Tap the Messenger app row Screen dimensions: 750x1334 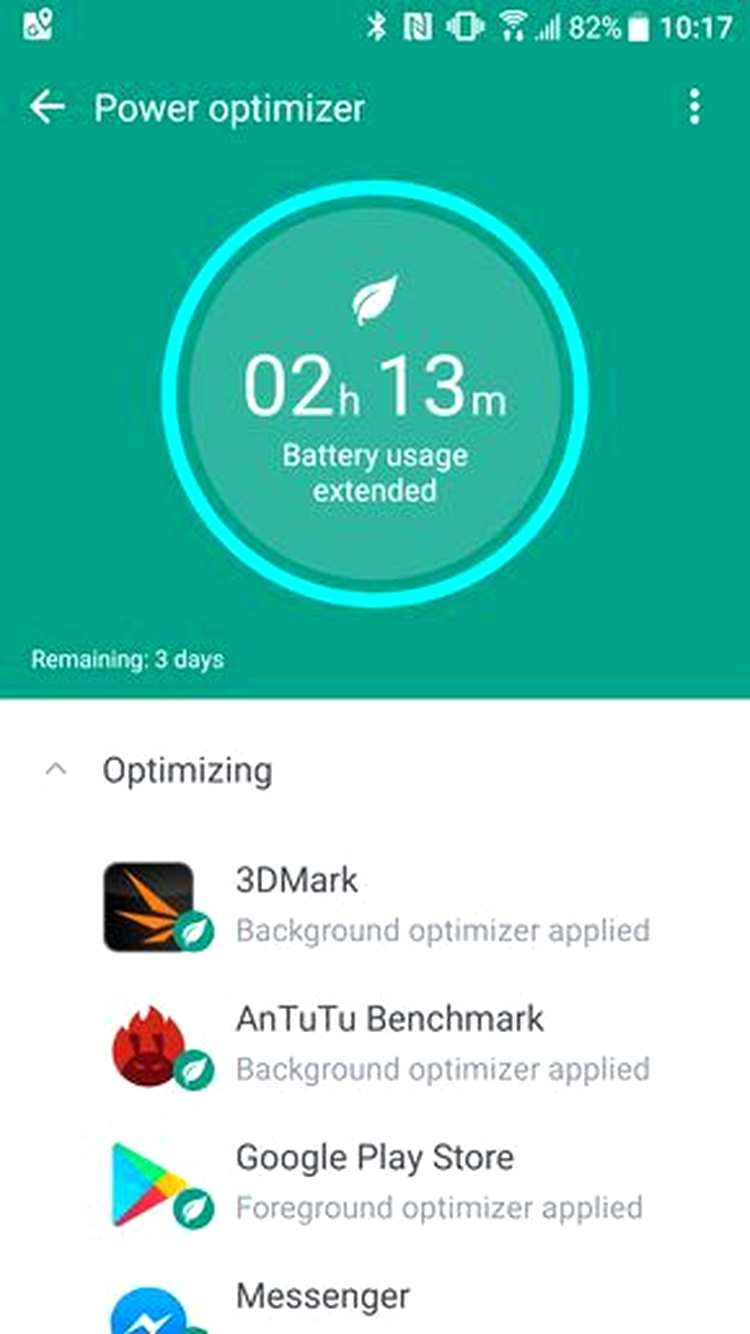375,1298
